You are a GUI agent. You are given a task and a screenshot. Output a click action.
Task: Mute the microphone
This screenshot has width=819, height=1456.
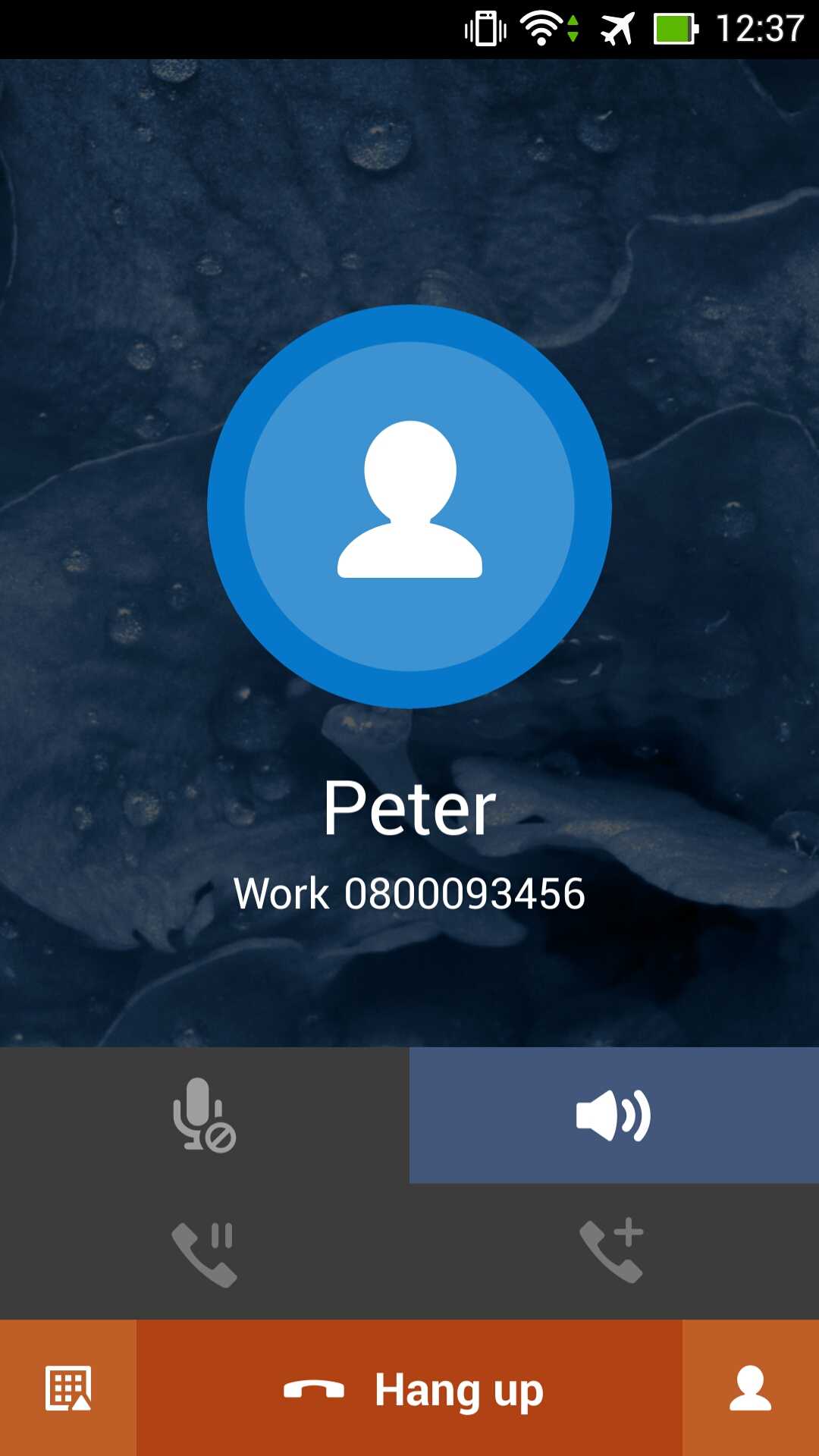click(x=204, y=1115)
